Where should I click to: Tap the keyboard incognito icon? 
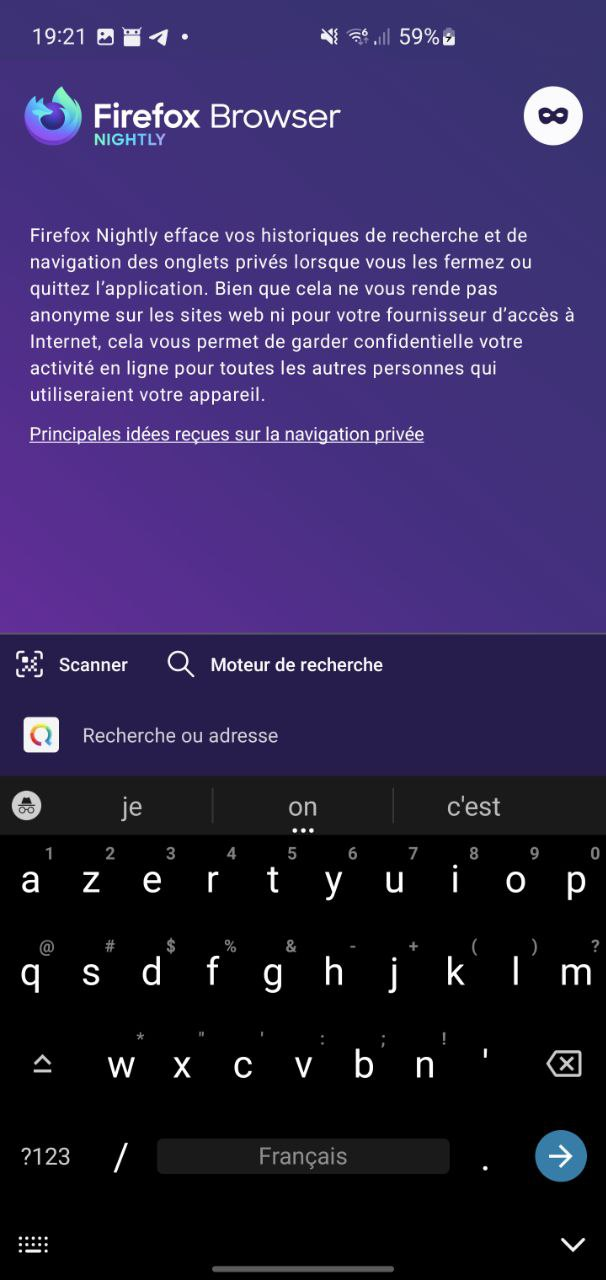click(27, 806)
